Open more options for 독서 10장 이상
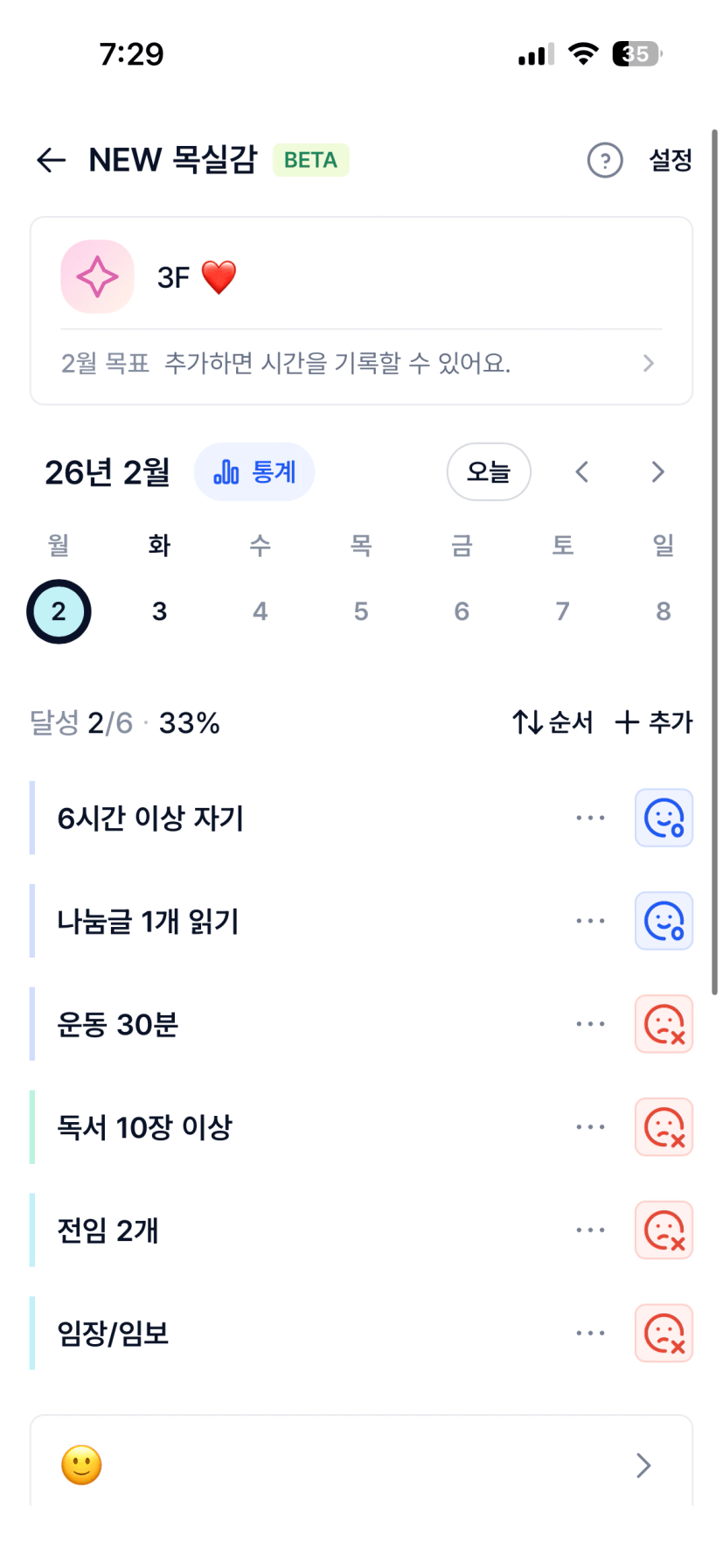 tap(590, 1127)
